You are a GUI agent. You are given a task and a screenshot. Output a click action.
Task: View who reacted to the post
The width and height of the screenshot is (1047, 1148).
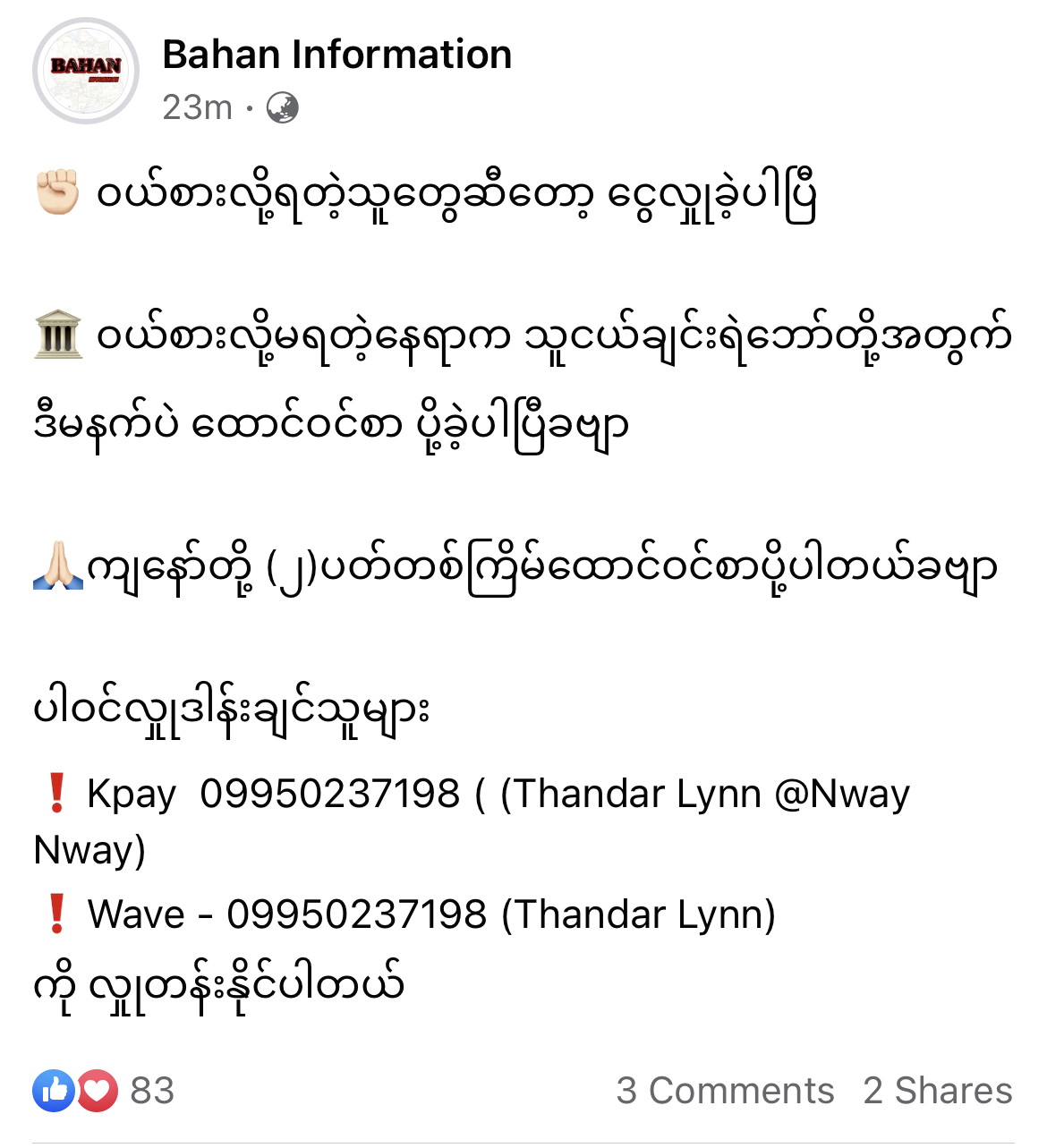104,1090
